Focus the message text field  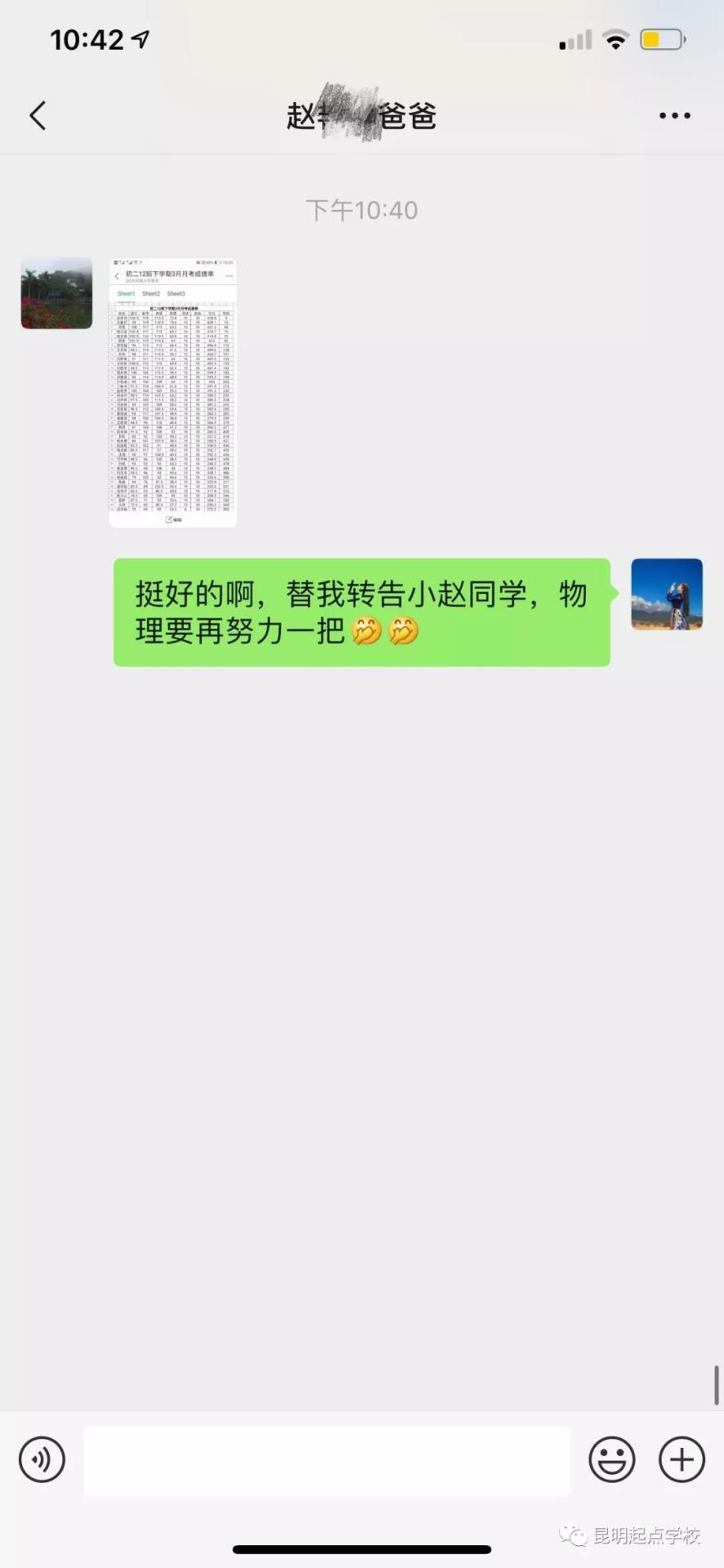tap(326, 1460)
